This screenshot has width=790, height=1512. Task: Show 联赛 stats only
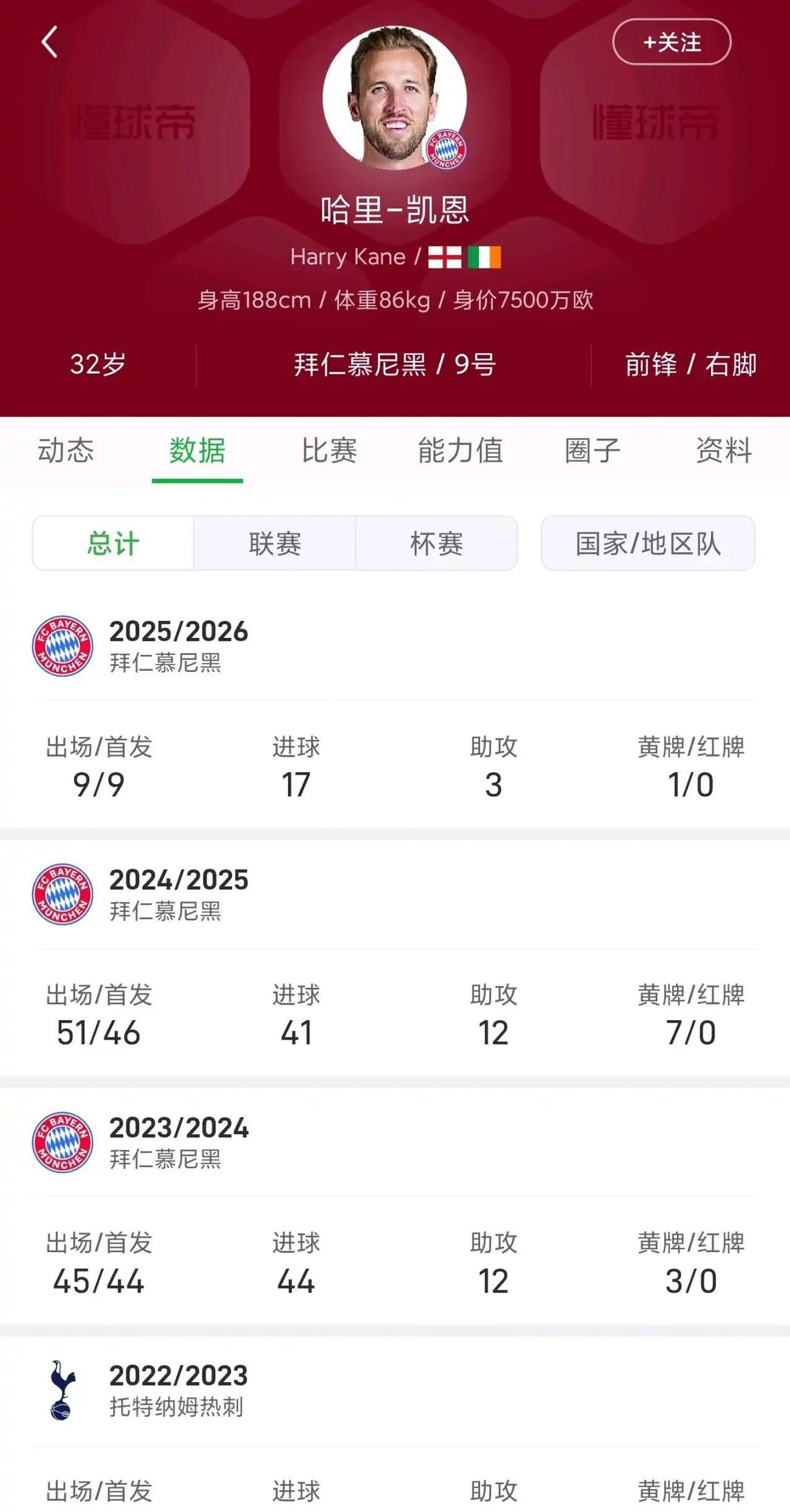coord(275,544)
